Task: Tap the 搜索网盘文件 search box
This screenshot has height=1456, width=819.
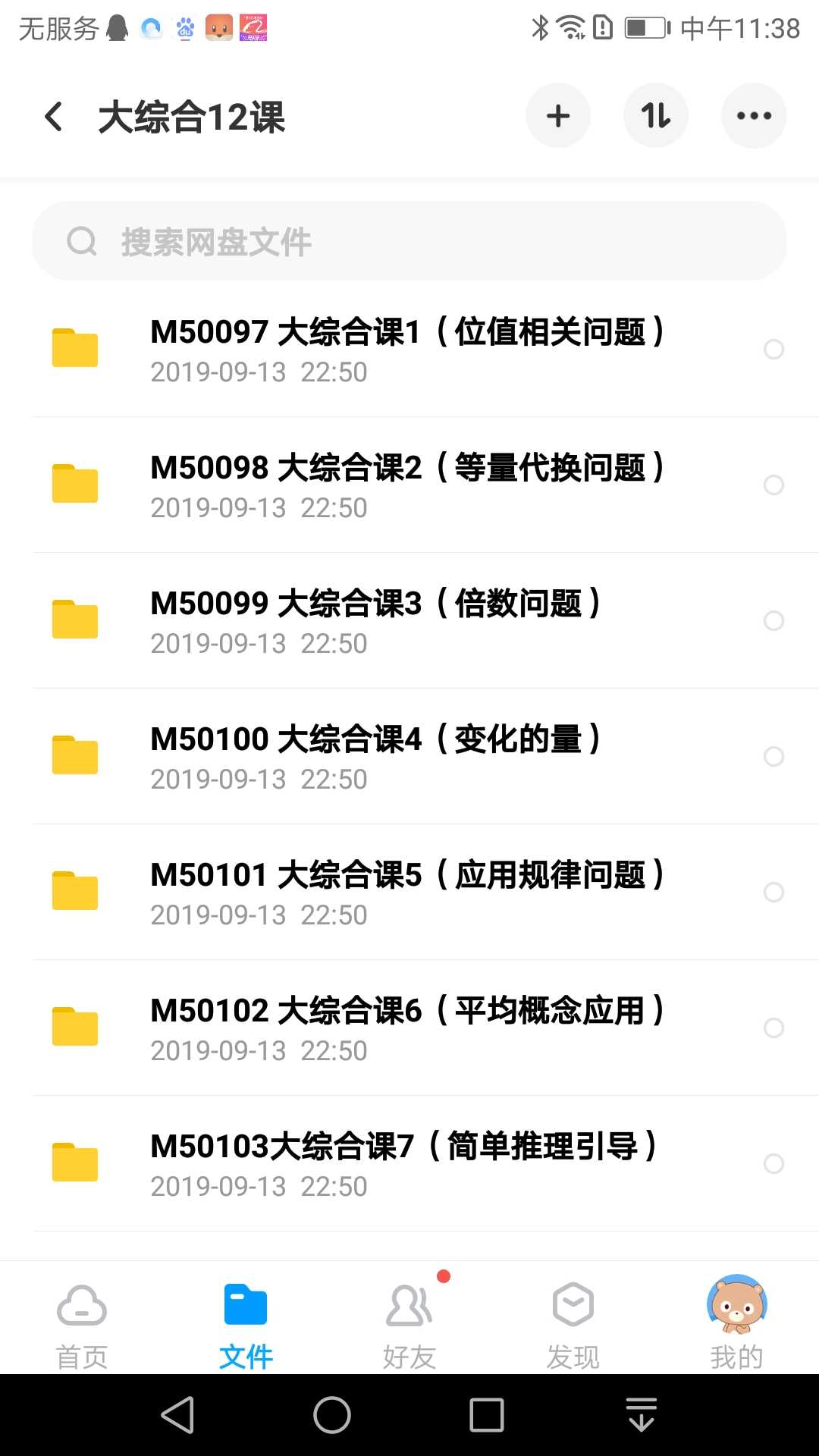Action: pyautogui.click(x=409, y=241)
